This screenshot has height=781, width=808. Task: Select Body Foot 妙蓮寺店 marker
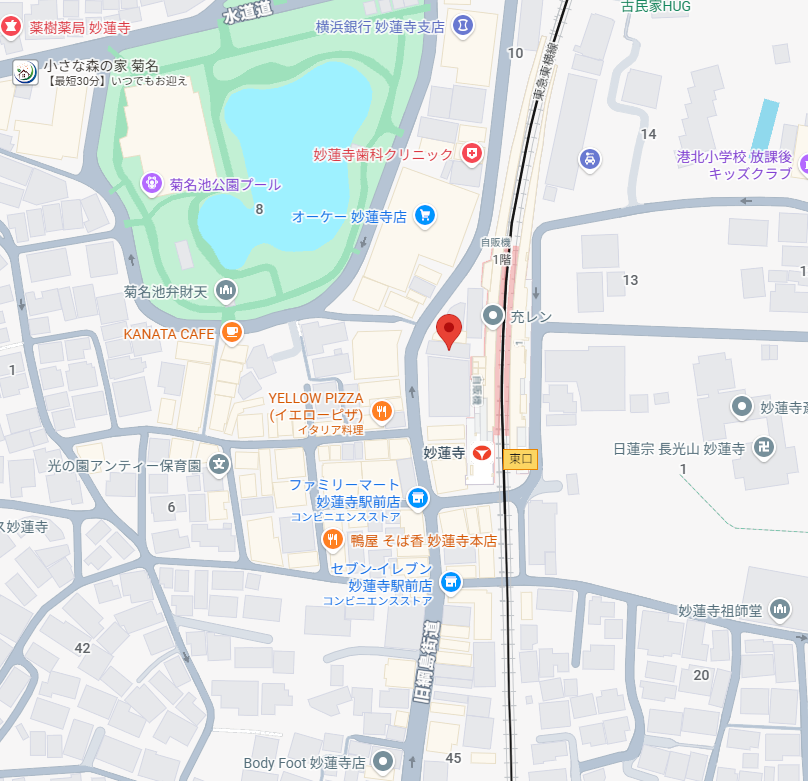(x=383, y=762)
